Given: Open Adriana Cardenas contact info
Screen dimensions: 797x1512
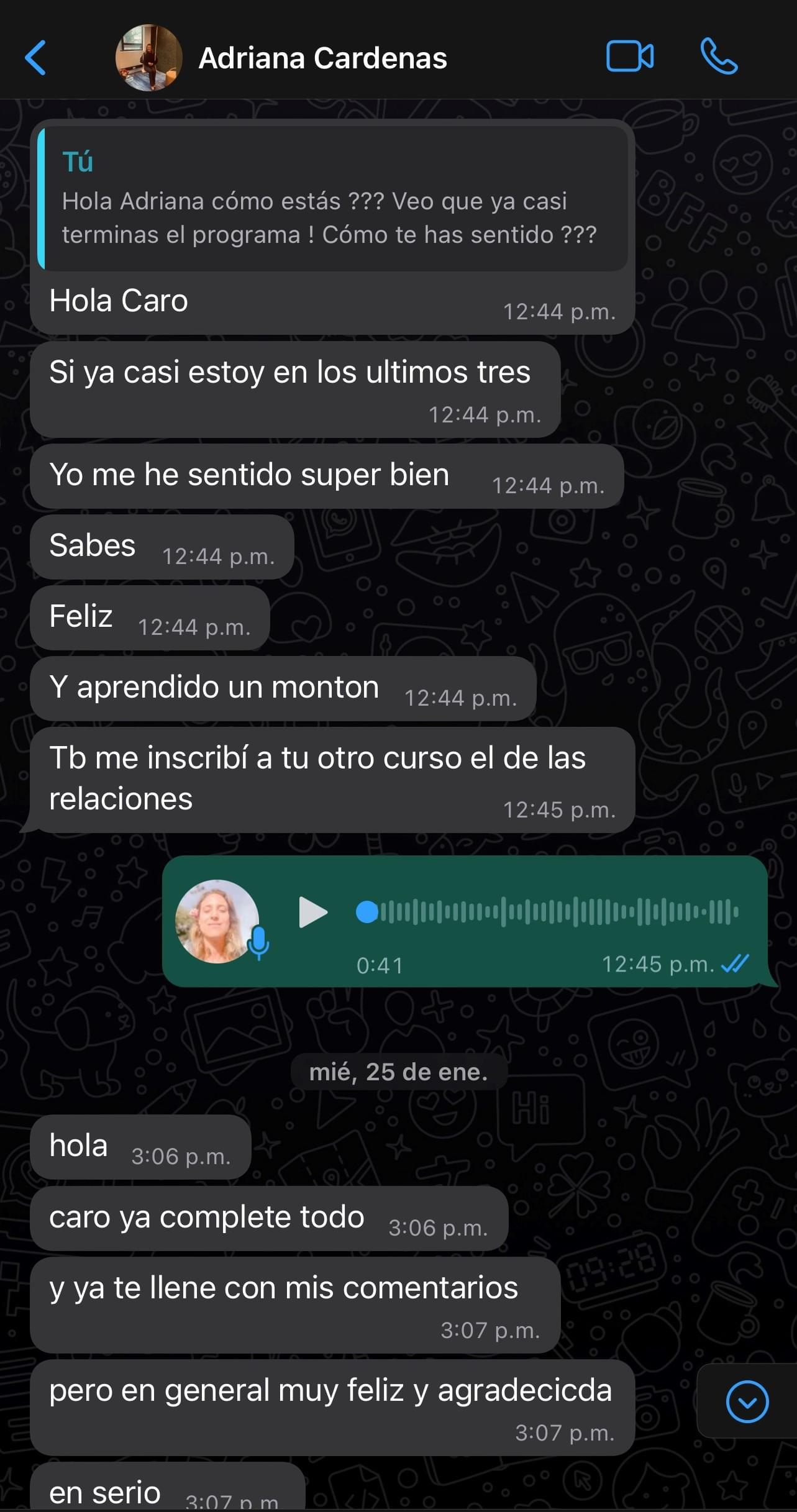Looking at the screenshot, I should tap(322, 58).
